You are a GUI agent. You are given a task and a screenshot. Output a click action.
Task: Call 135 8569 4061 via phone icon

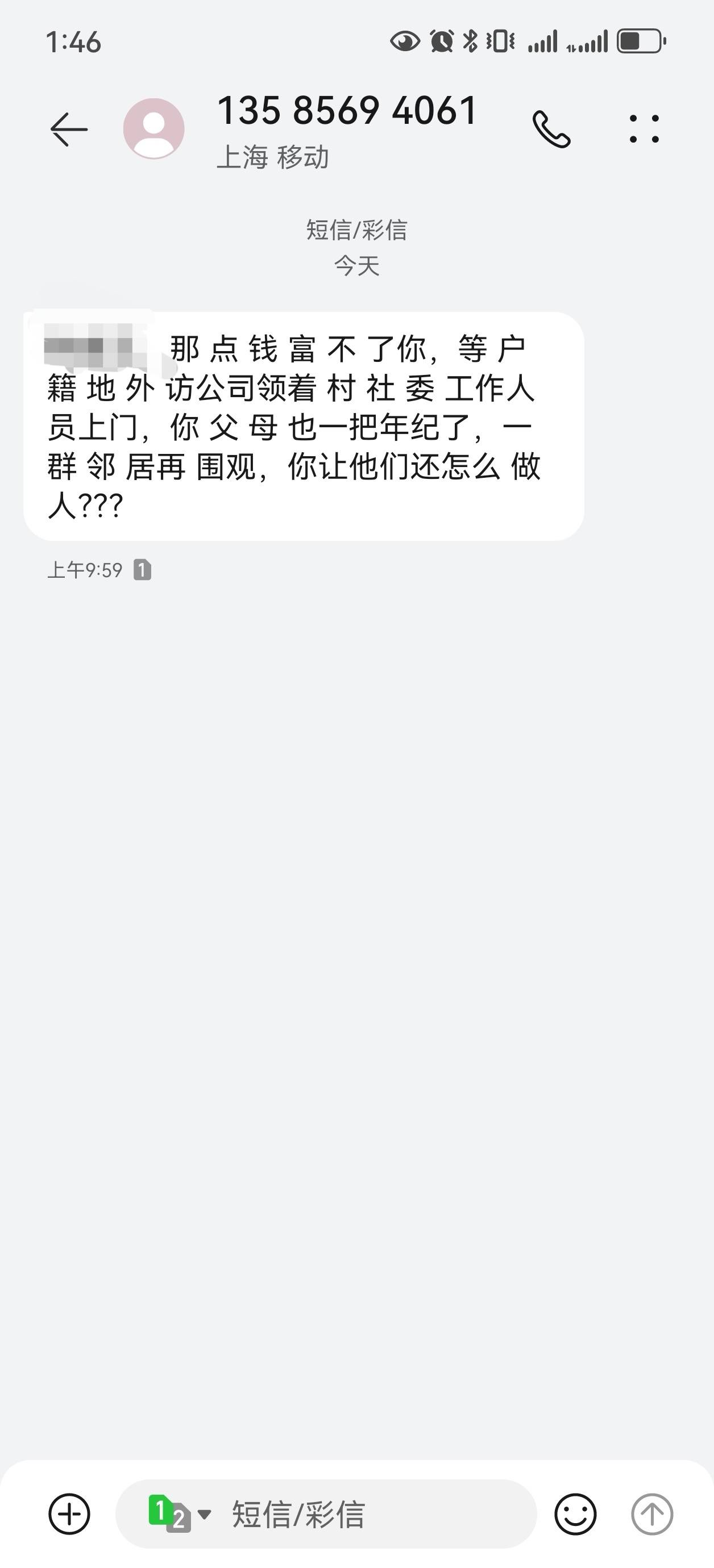pyautogui.click(x=551, y=129)
